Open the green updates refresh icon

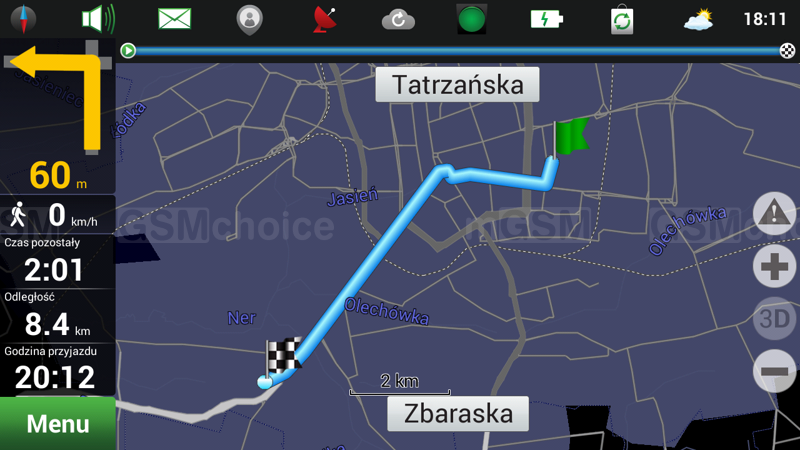coord(622,19)
